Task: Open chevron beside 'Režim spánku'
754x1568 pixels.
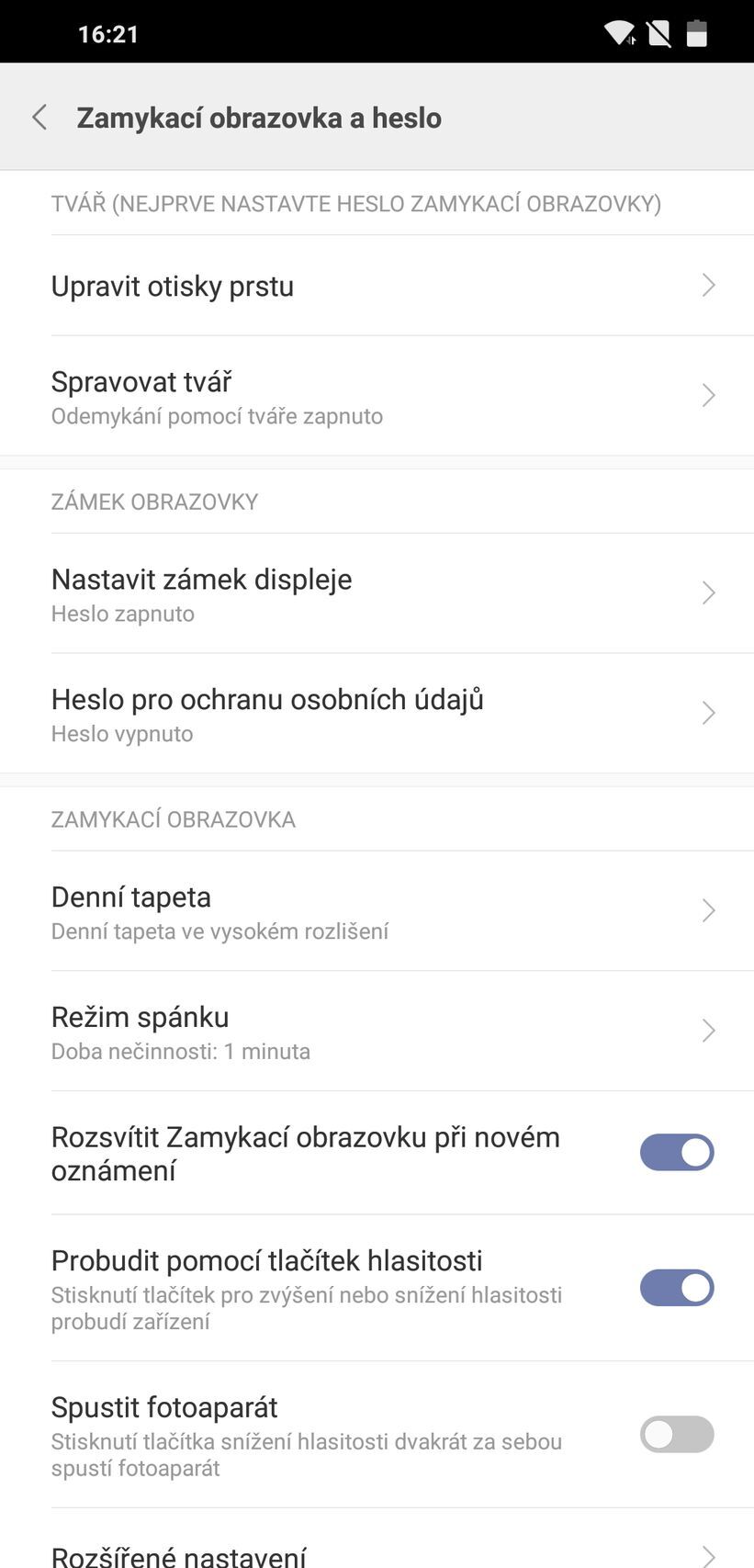Action: 708,1031
